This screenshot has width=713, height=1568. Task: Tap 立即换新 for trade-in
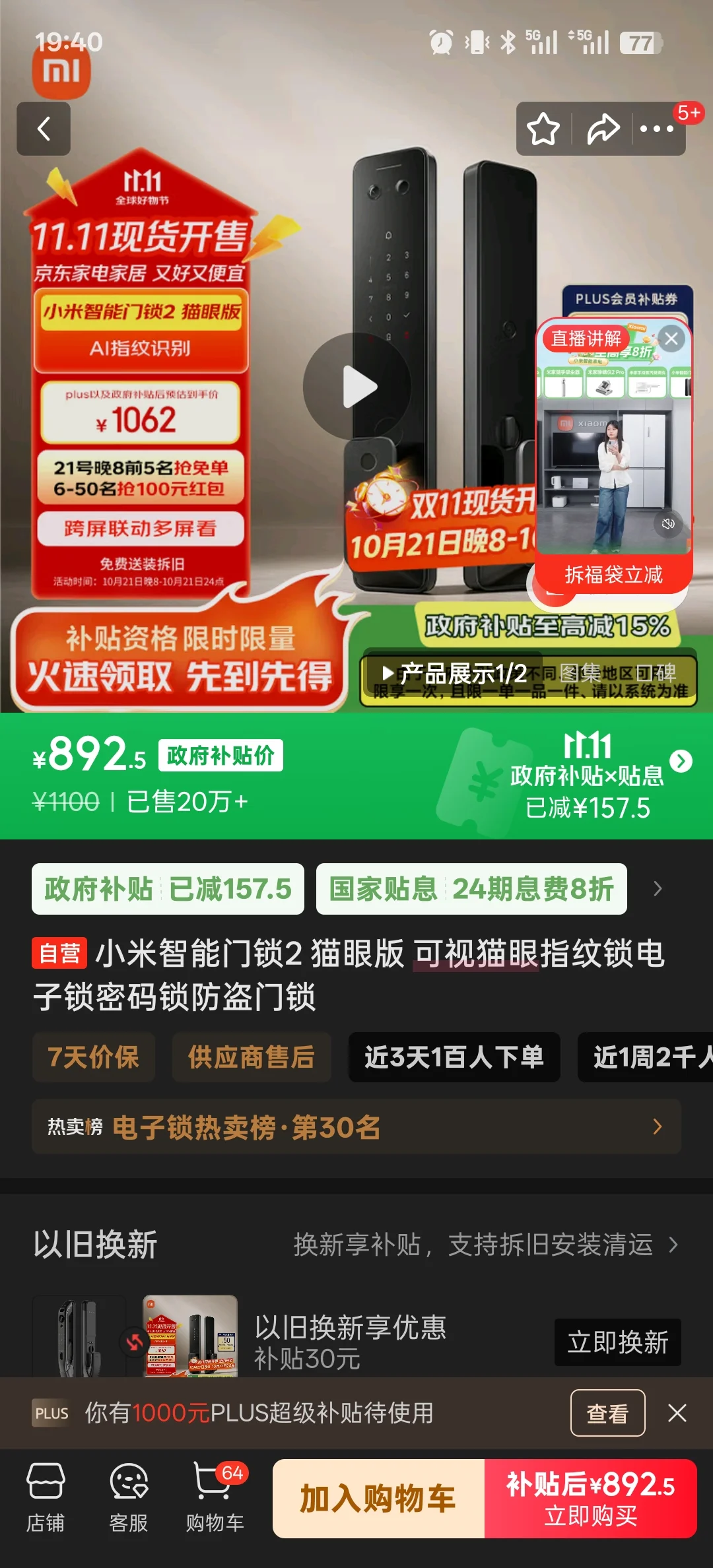pyautogui.click(x=617, y=1342)
